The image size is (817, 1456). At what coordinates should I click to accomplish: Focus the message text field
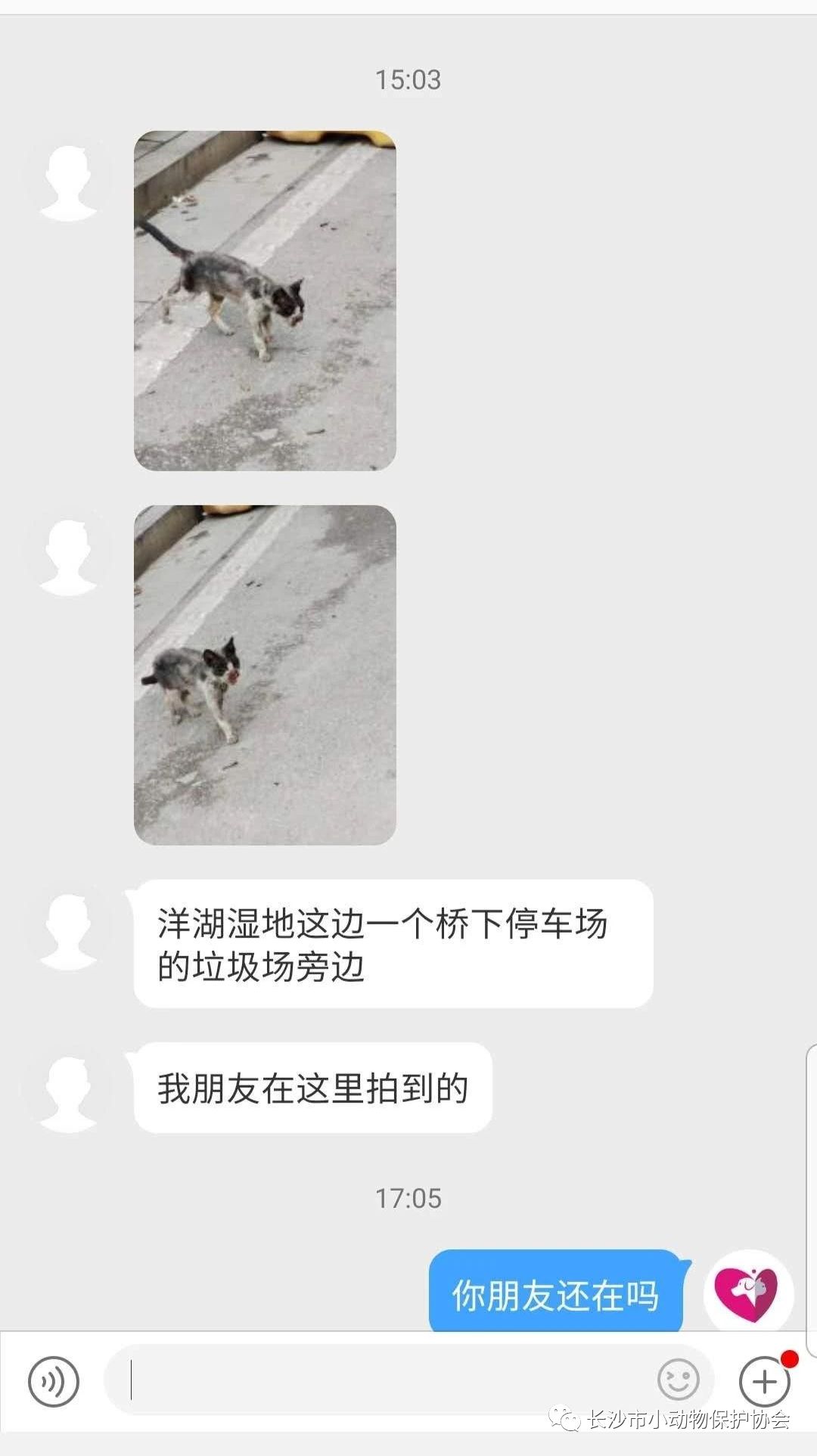[x=386, y=1380]
